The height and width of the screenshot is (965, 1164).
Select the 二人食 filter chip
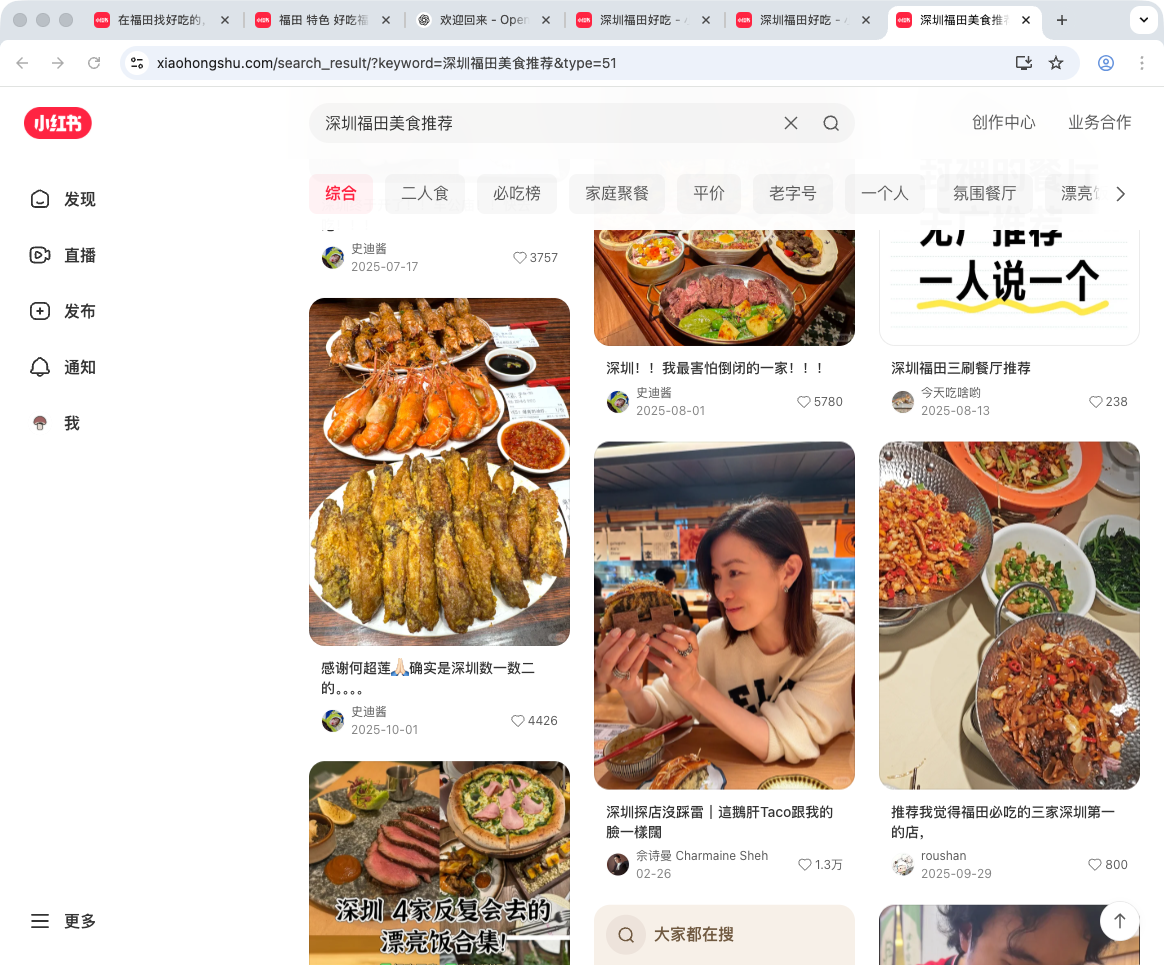click(425, 193)
